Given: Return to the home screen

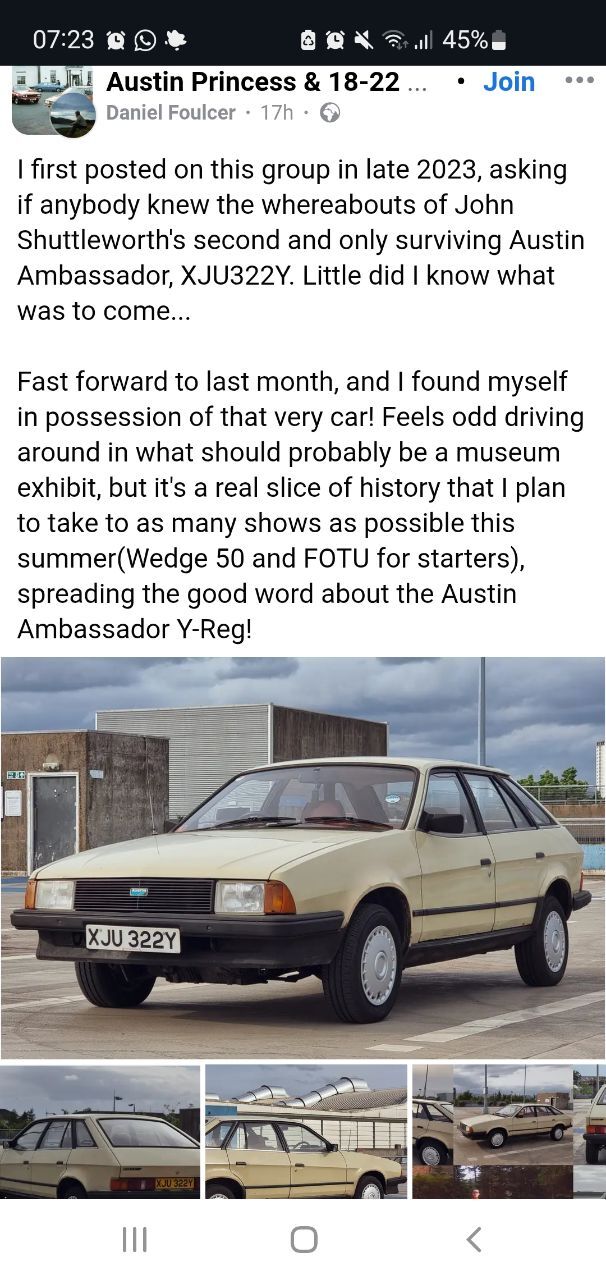Looking at the screenshot, I should pos(304,1240).
